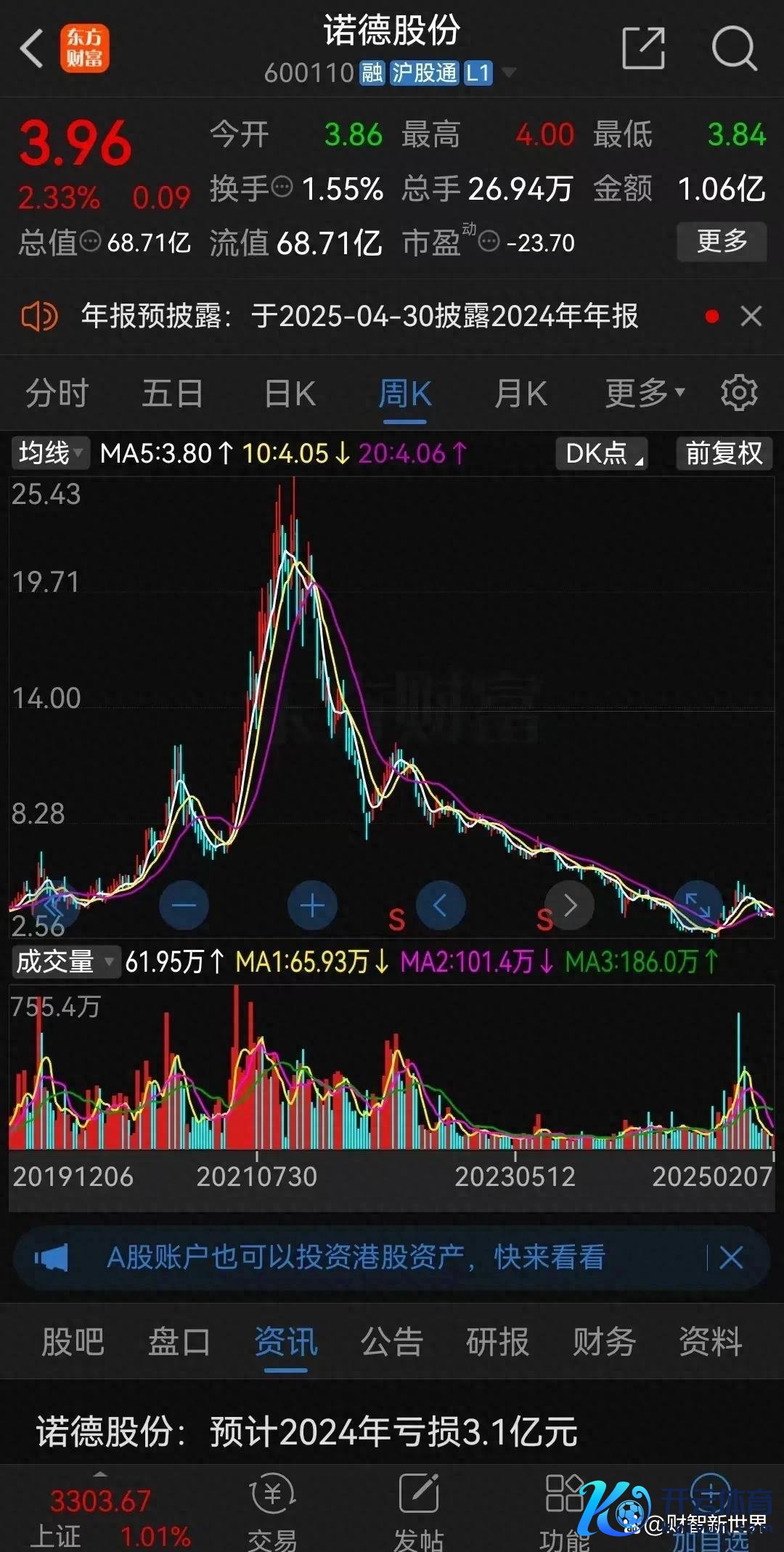Screen dimensions: 784x1552
Task: Select the 日K chart tab
Action: coord(290,394)
